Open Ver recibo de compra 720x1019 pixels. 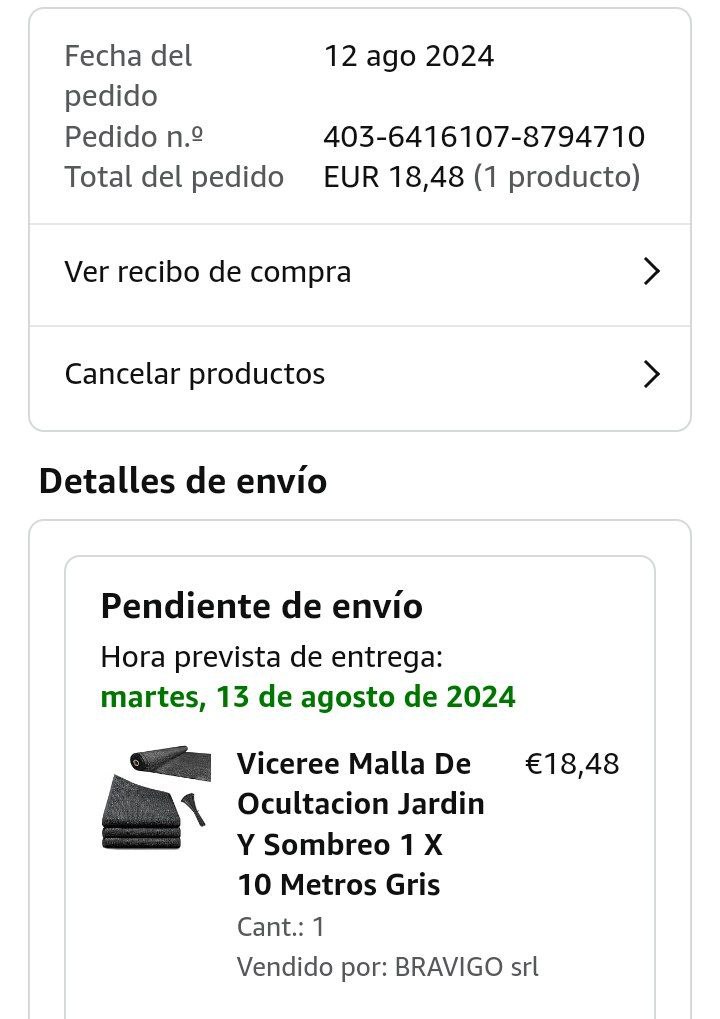click(x=360, y=272)
